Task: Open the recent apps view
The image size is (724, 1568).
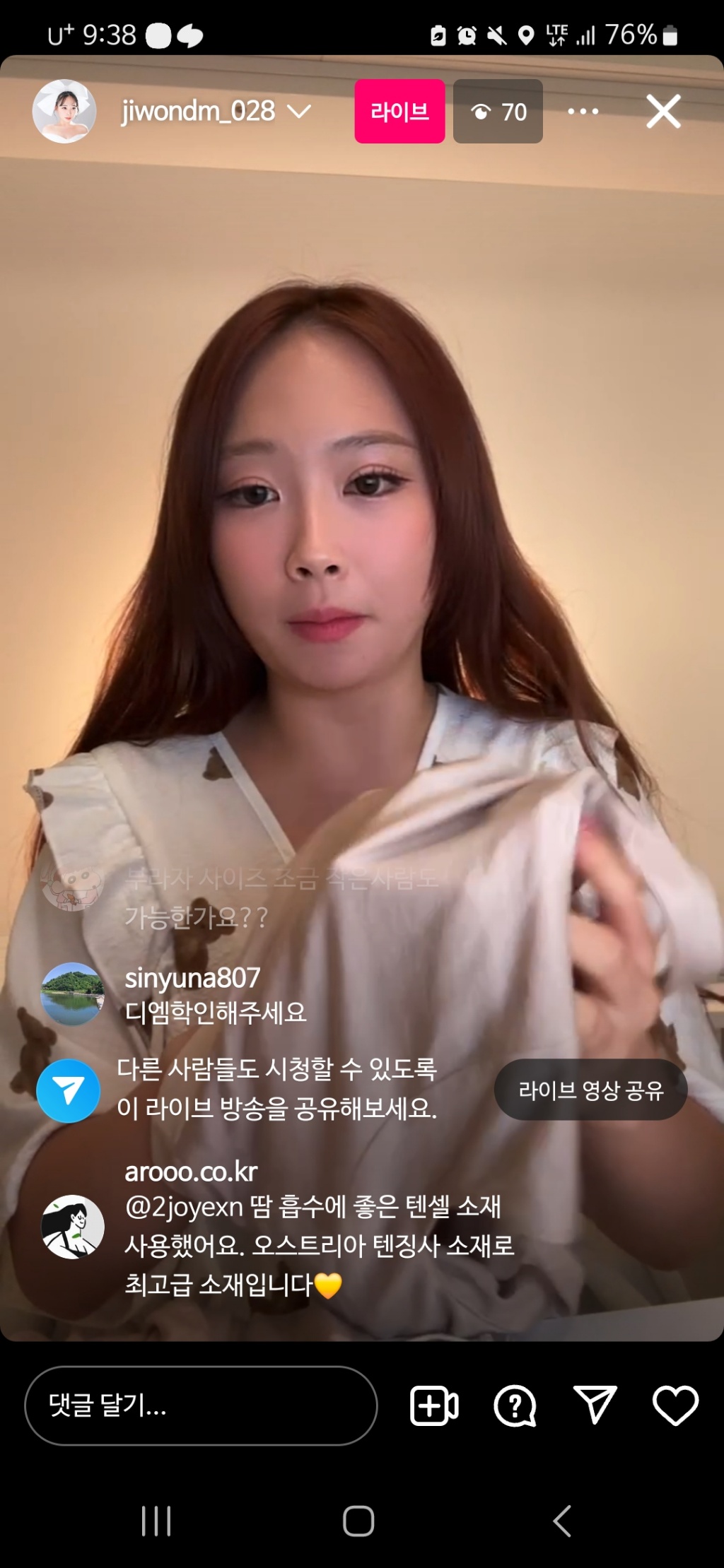Action: tap(156, 1521)
